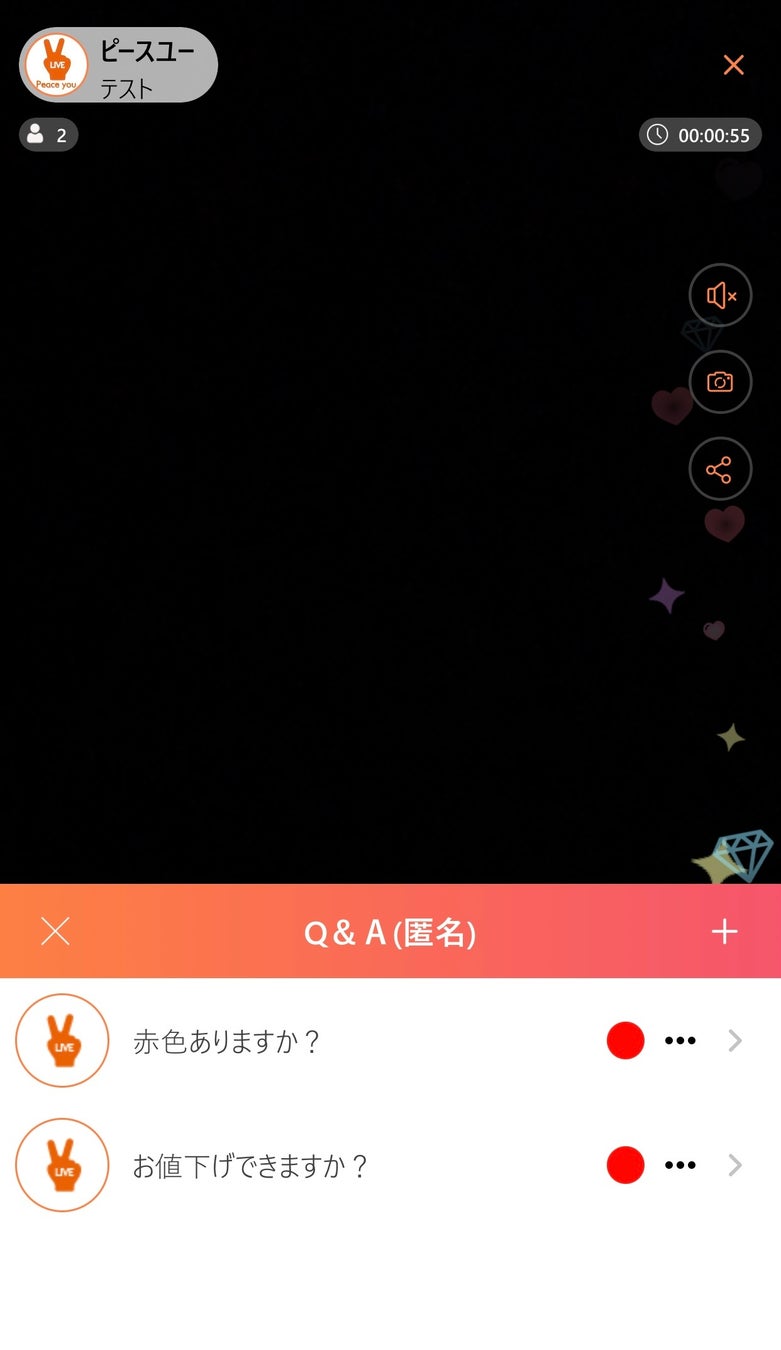Image resolution: width=781 pixels, height=1350 pixels.
Task: Tap the red dot on お値下げできますか？
Action: point(625,1166)
